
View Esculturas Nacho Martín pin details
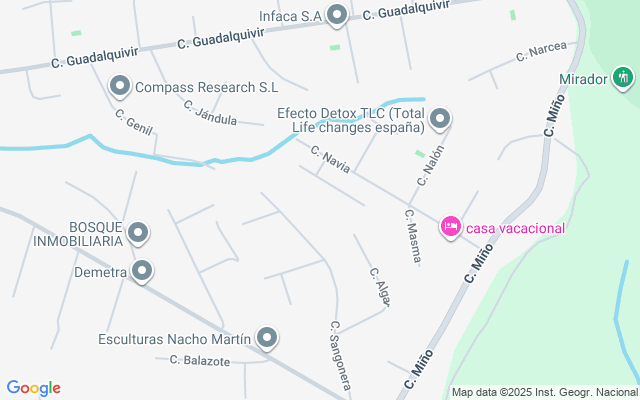pos(267,338)
